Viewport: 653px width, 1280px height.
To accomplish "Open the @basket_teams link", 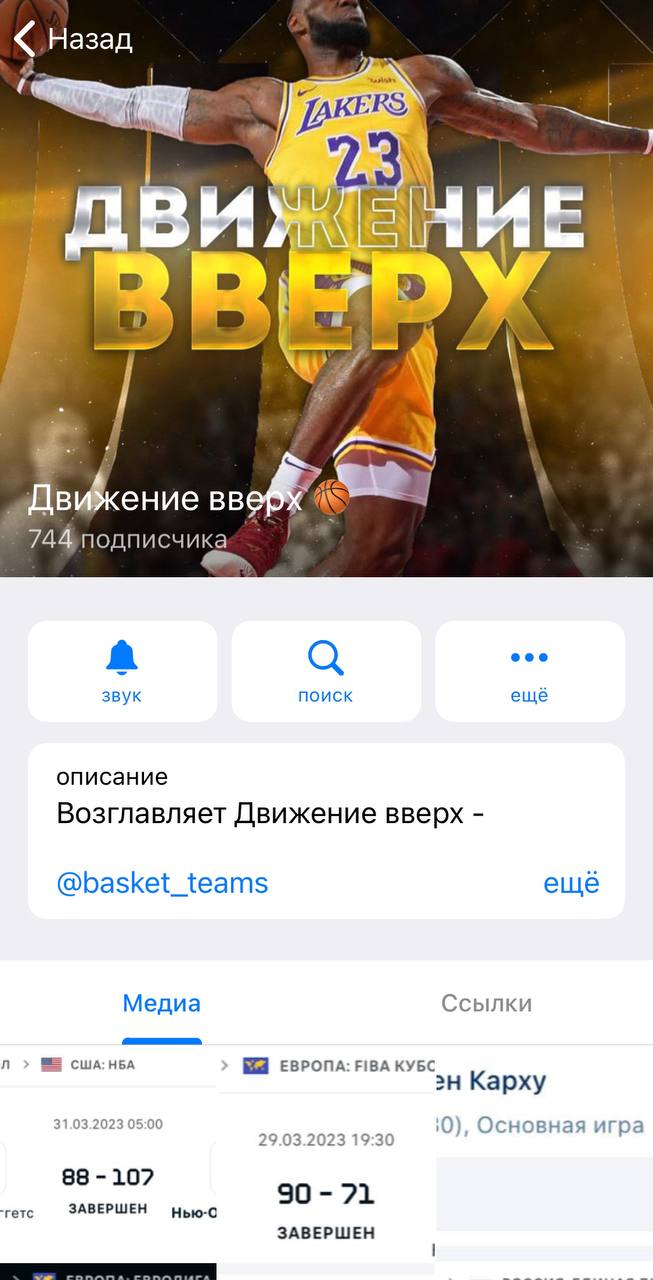I will tap(162, 883).
